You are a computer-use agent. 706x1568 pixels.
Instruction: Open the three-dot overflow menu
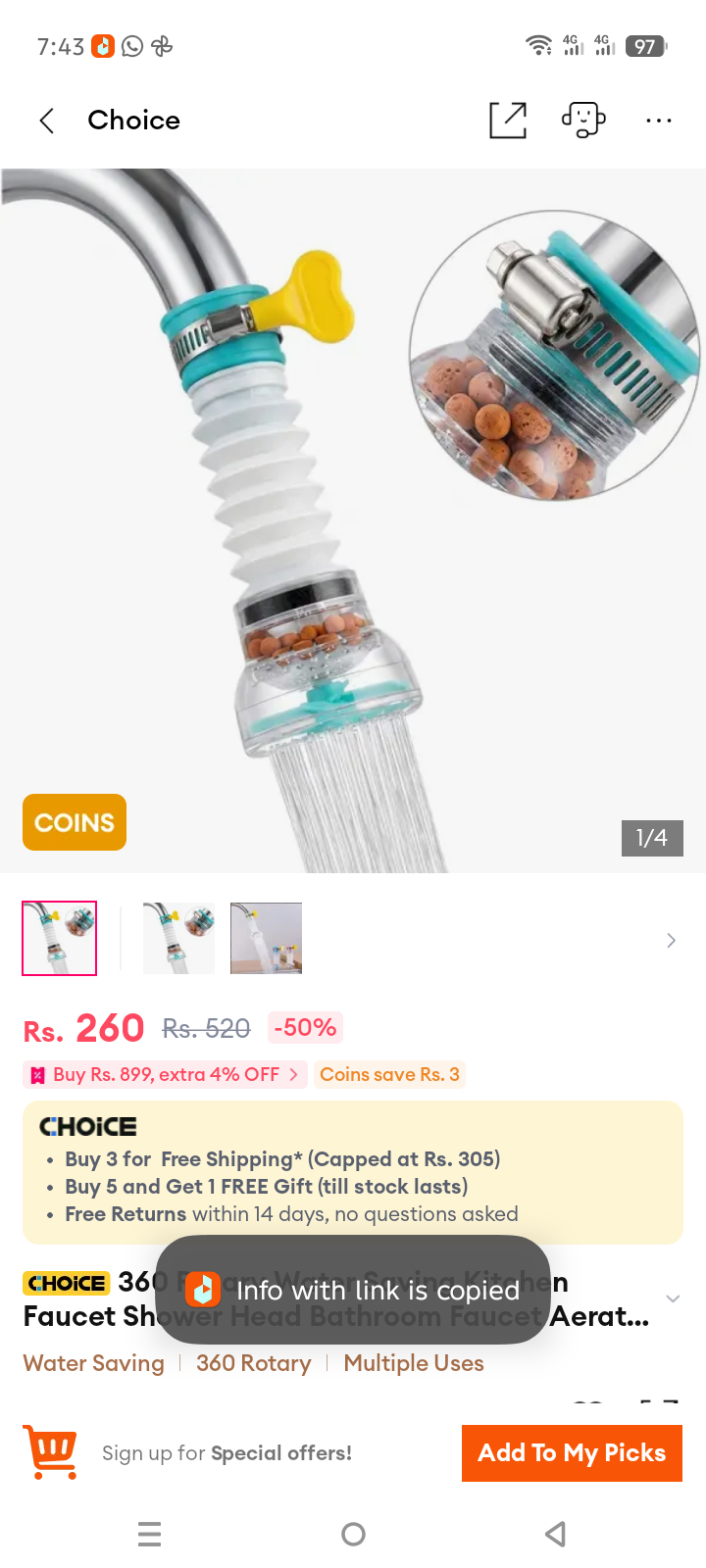pyautogui.click(x=659, y=121)
